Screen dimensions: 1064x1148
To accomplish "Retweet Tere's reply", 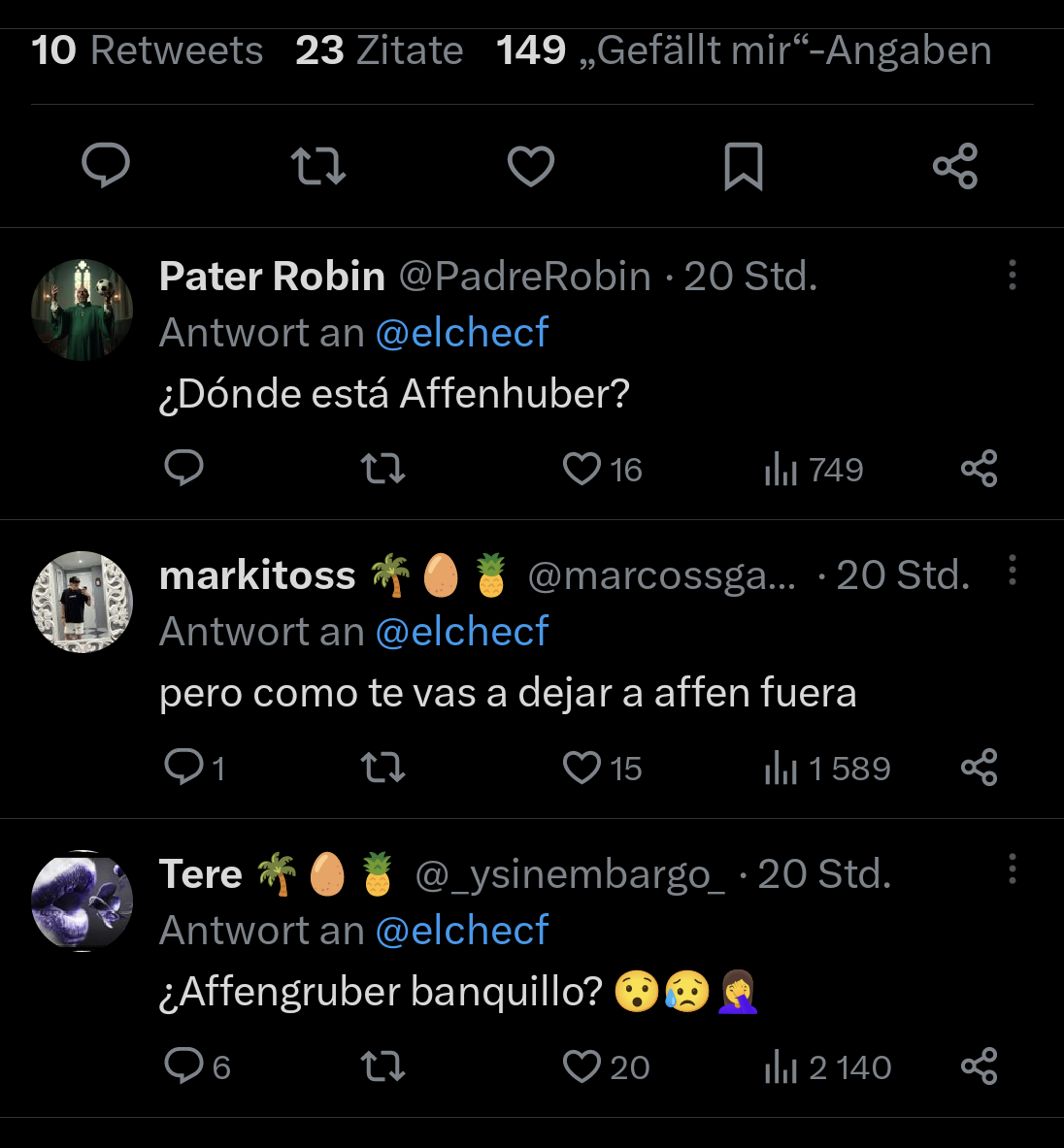I will (x=382, y=1066).
